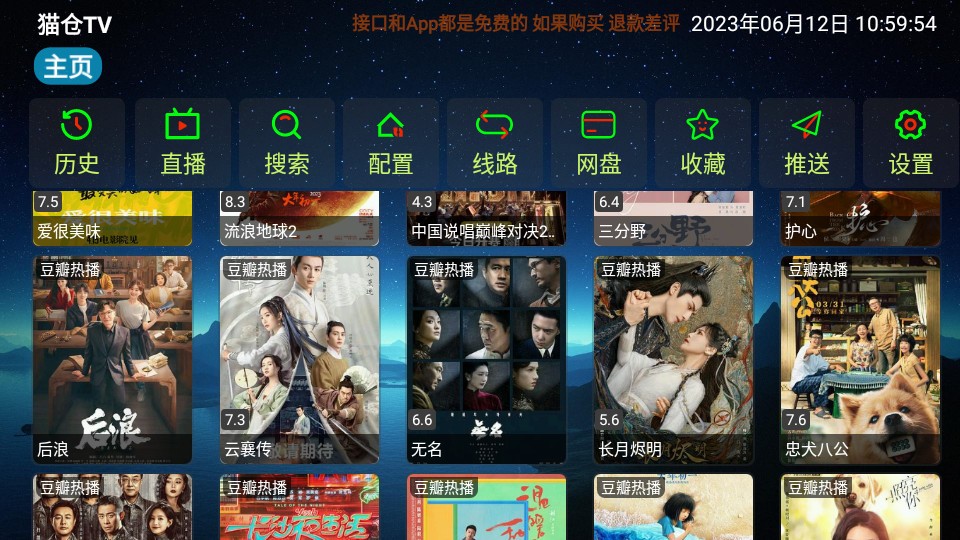Open 收藏 favorites
The image size is (960, 540).
click(x=702, y=143)
